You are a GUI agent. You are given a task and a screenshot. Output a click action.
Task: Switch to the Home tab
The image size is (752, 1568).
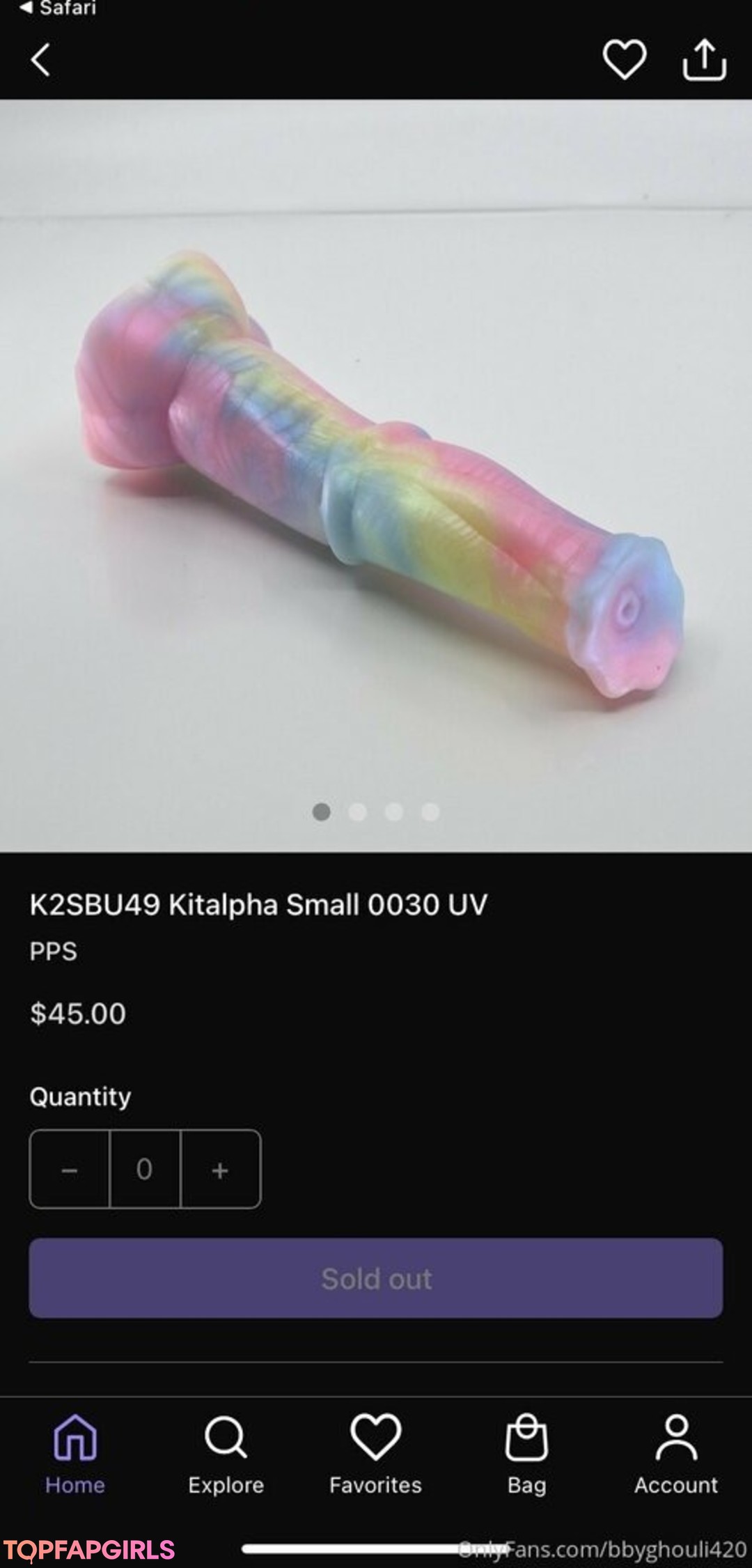tap(75, 1452)
